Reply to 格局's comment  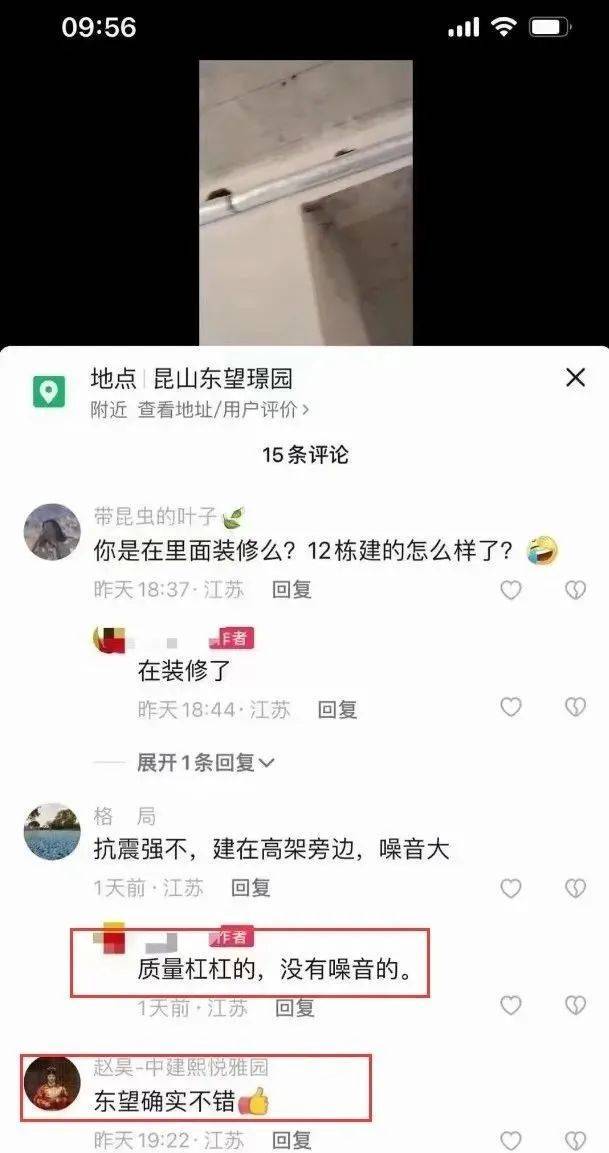(x=250, y=888)
